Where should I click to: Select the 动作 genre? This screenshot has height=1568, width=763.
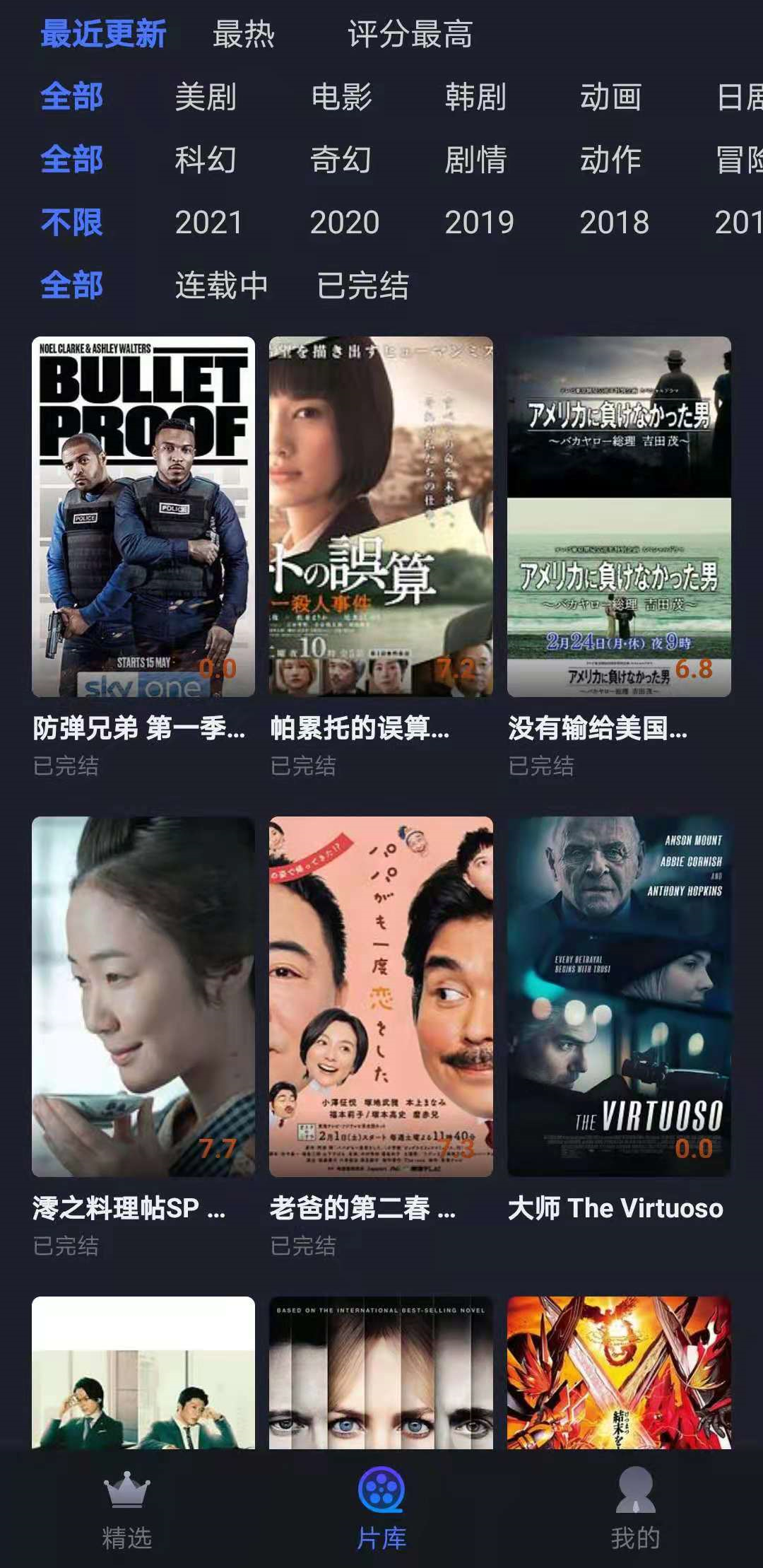610,160
